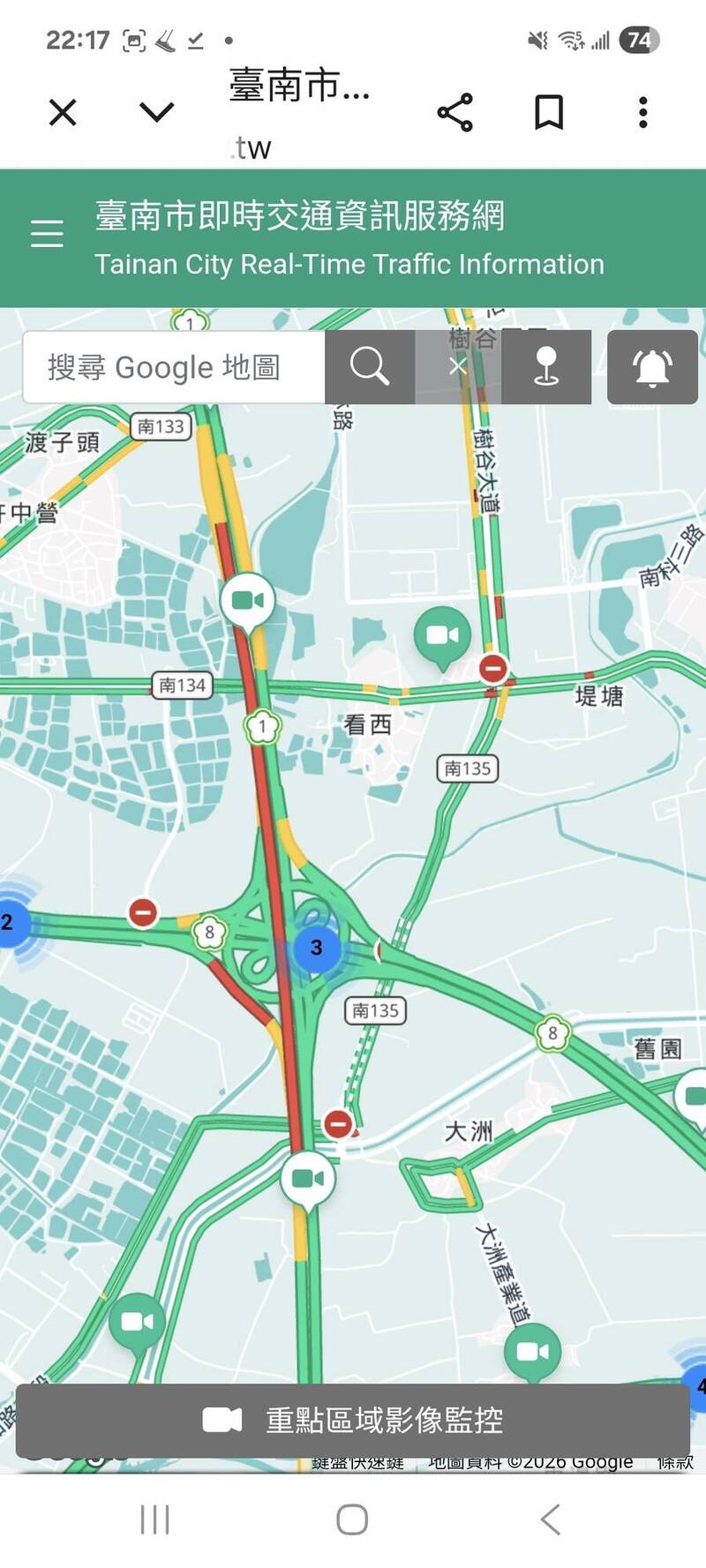Tap the road closure sign below 南135

click(338, 1124)
